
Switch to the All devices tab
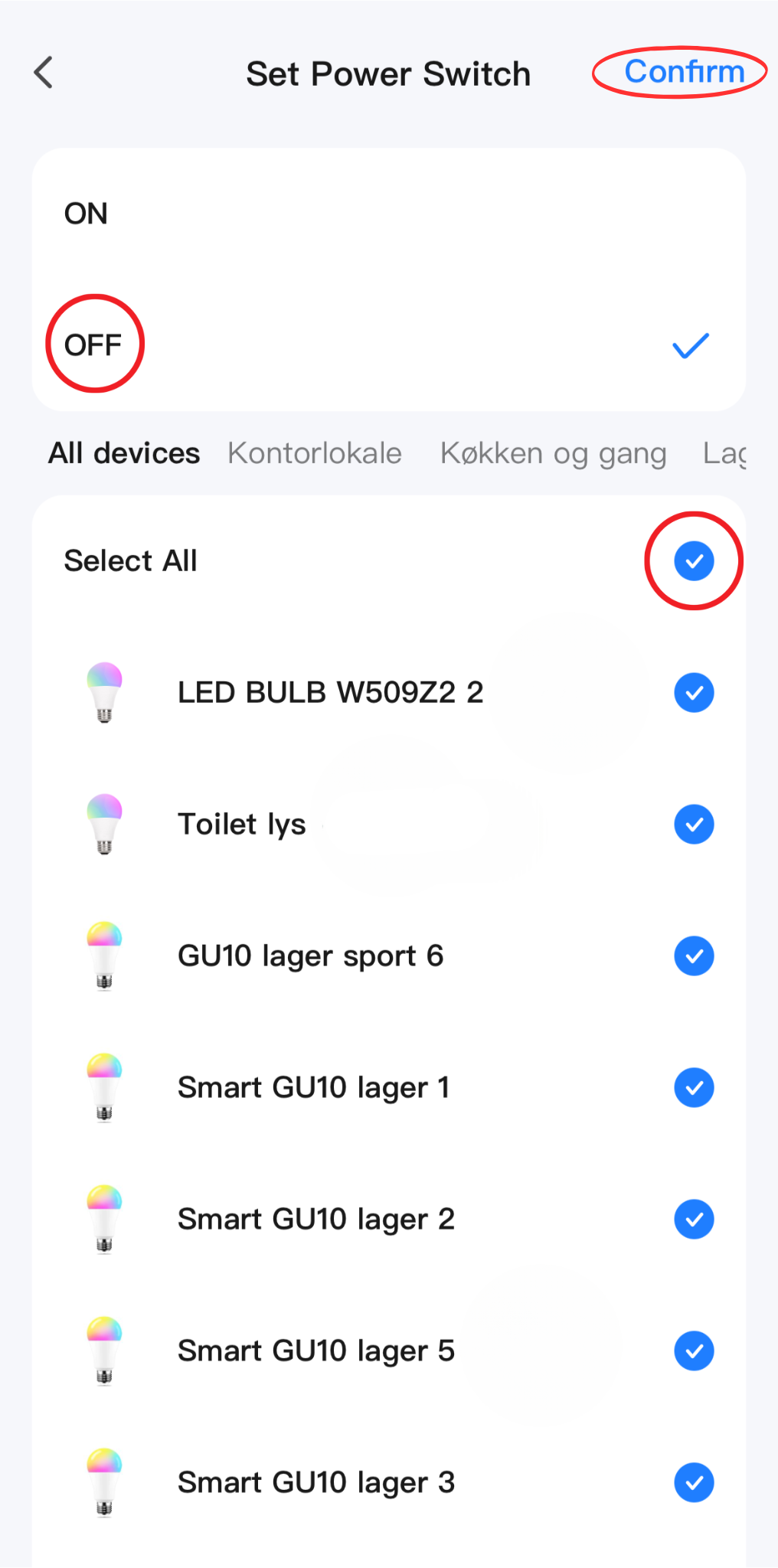point(124,453)
